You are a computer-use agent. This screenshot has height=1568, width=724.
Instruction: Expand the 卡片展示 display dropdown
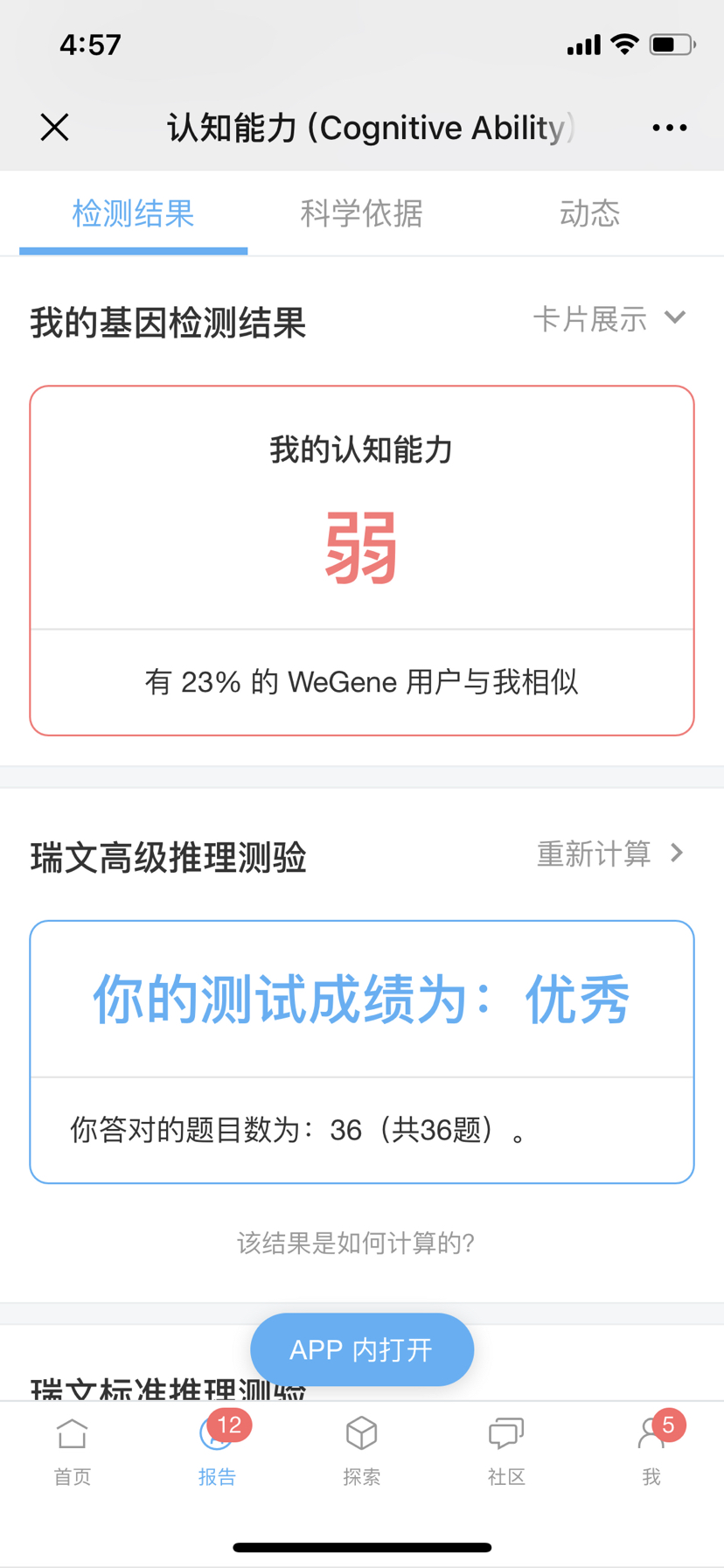coord(610,319)
